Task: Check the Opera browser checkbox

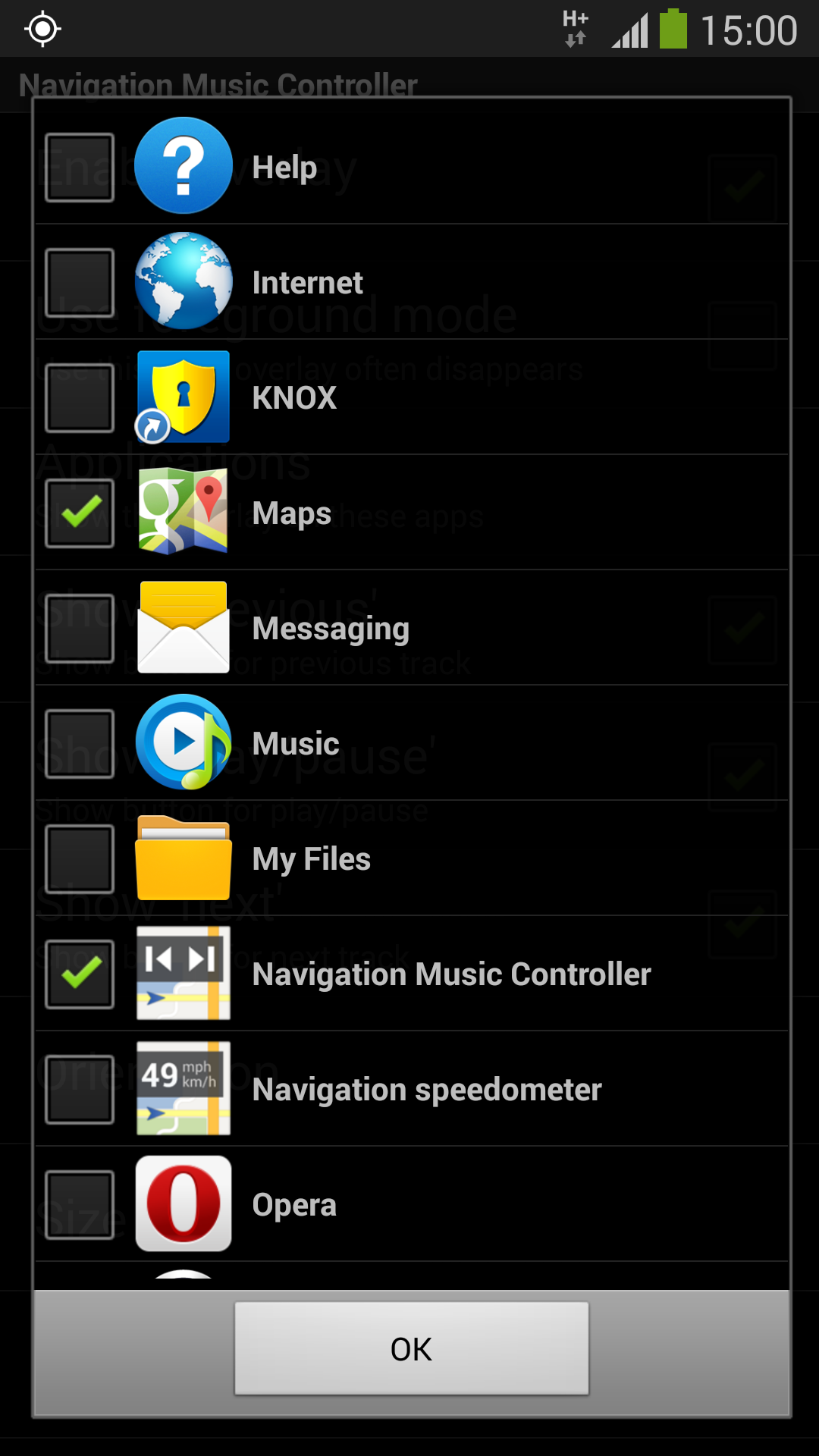Action: pyautogui.click(x=80, y=1205)
